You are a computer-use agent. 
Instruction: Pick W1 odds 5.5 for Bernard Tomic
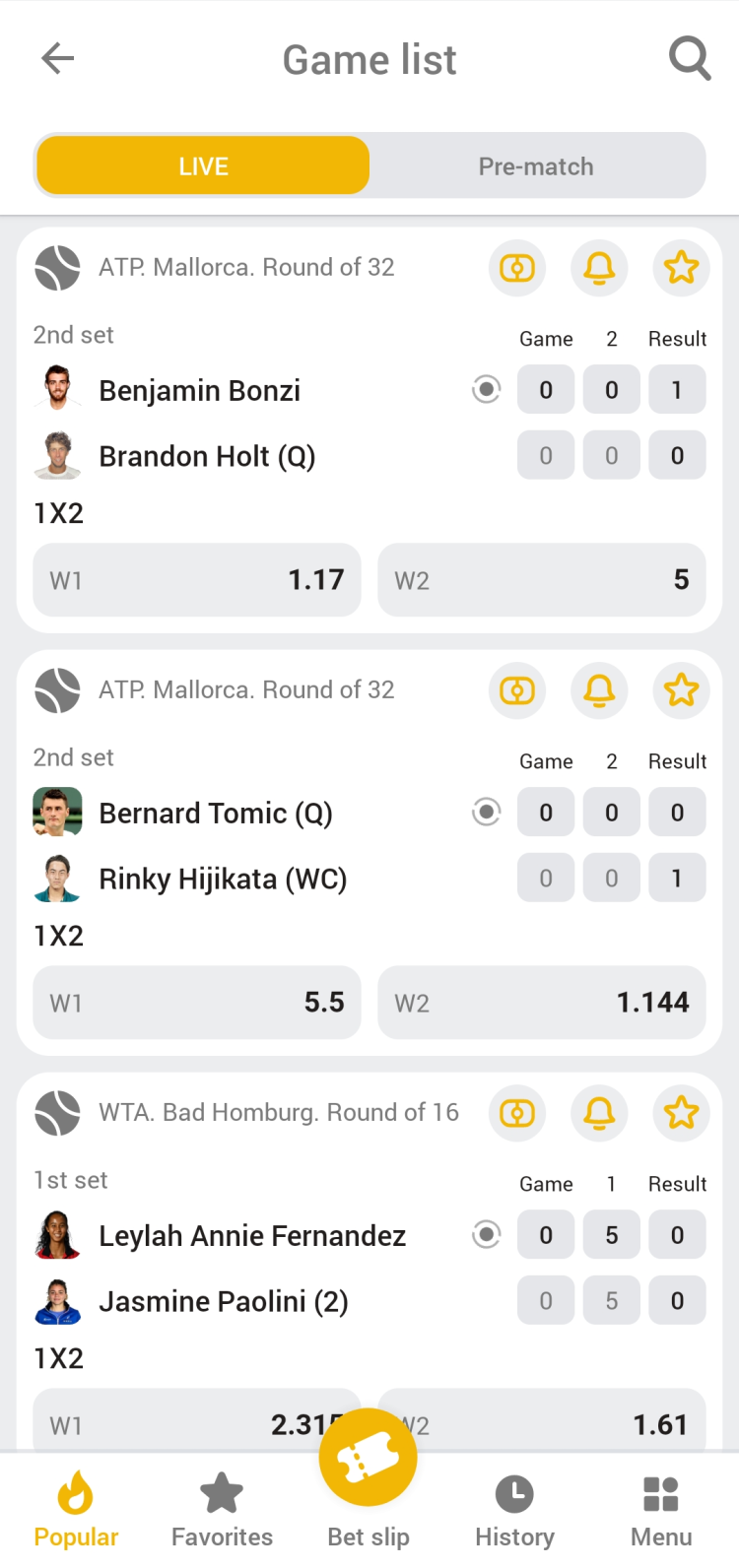(x=197, y=1003)
